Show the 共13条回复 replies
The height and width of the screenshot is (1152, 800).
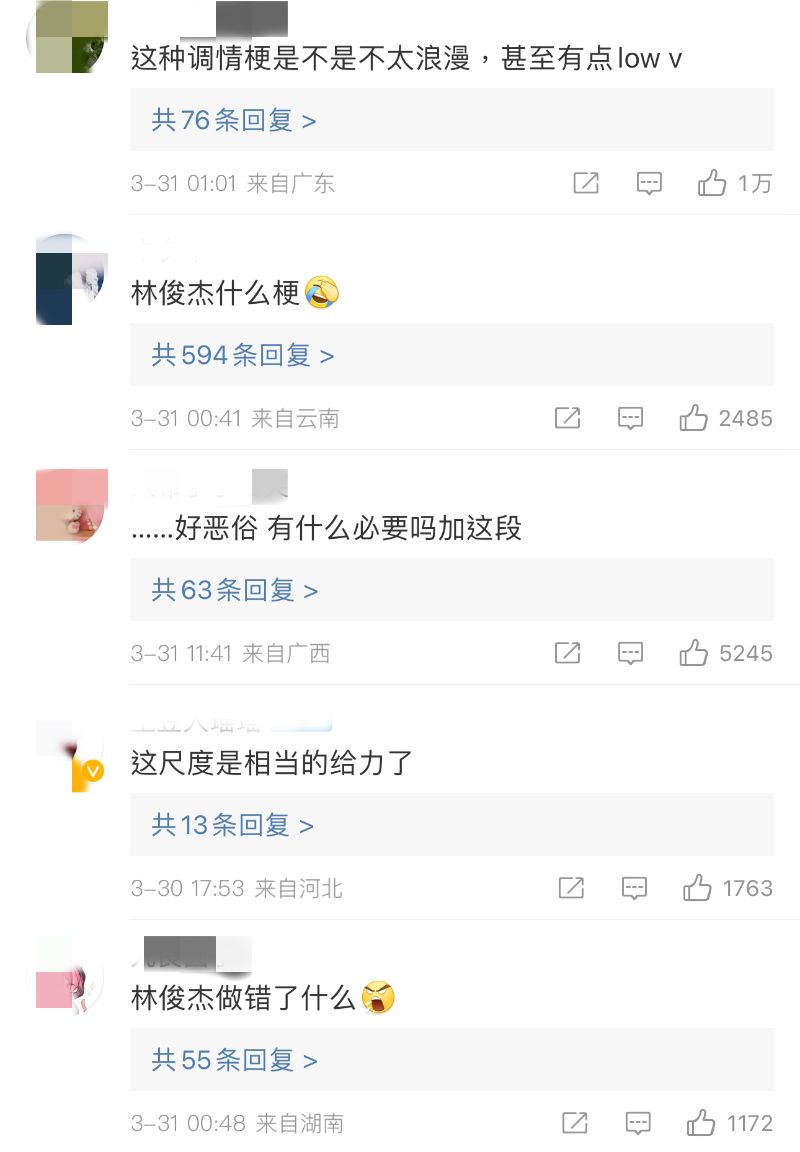click(233, 825)
